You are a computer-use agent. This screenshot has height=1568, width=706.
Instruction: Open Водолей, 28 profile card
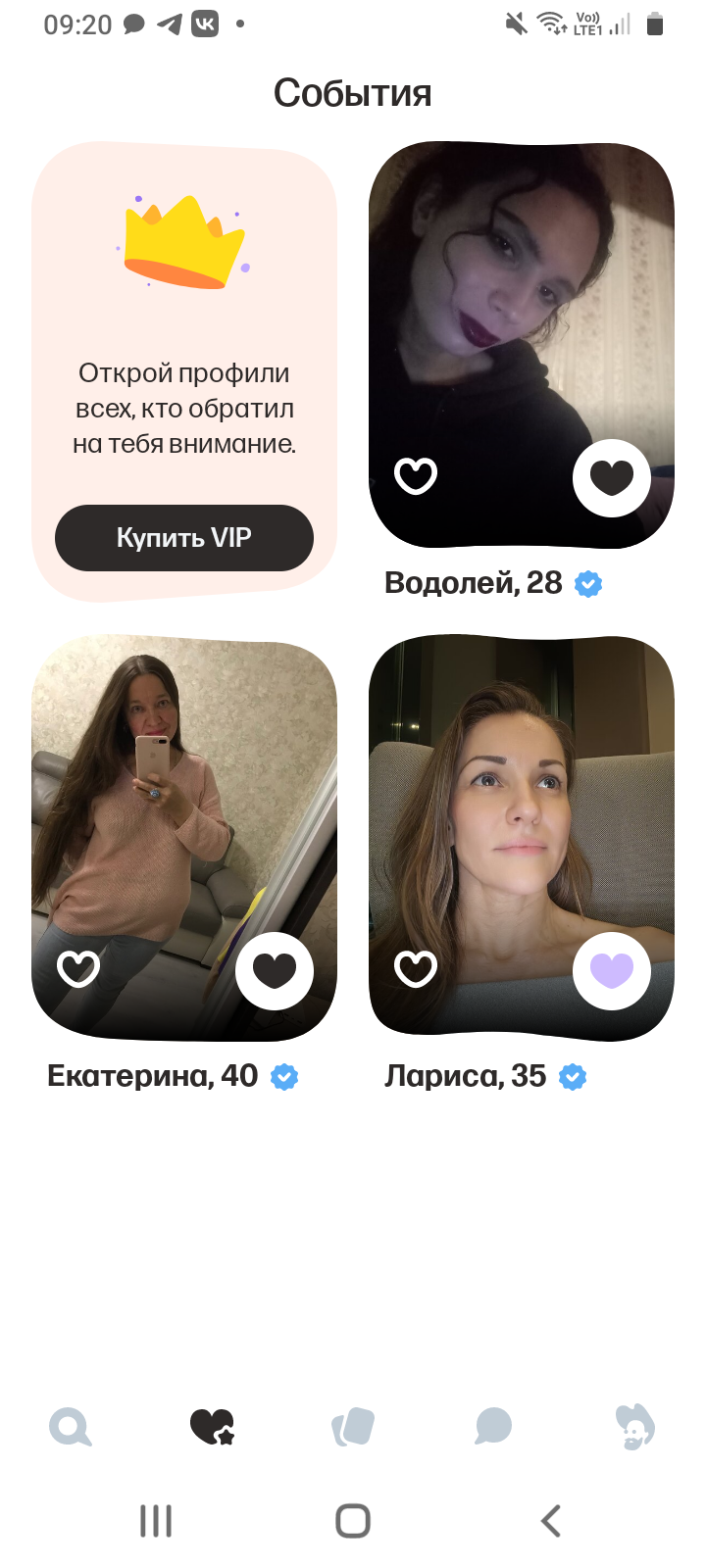pos(521,323)
